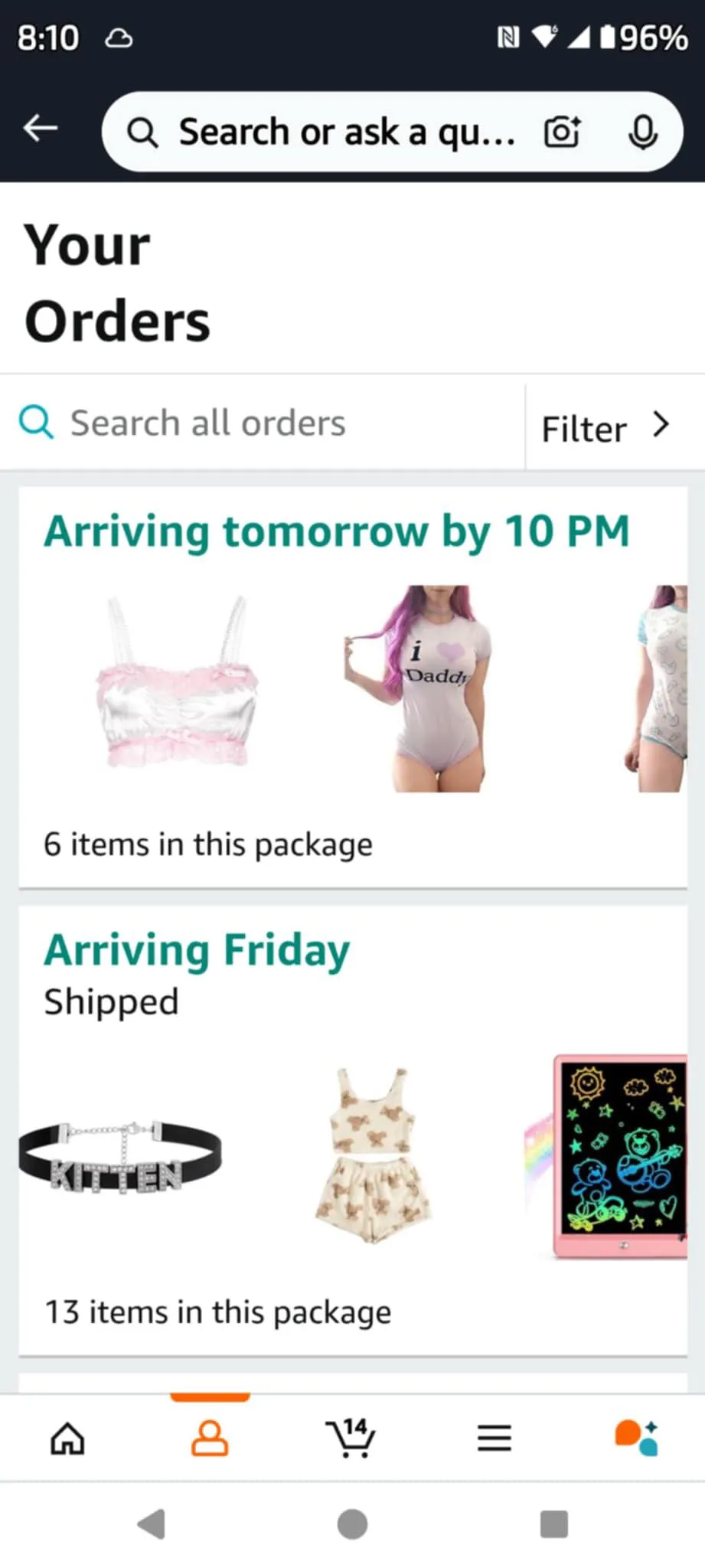This screenshot has height=1568, width=705.
Task: Open the hamburger menu tab
Action: (x=494, y=1438)
